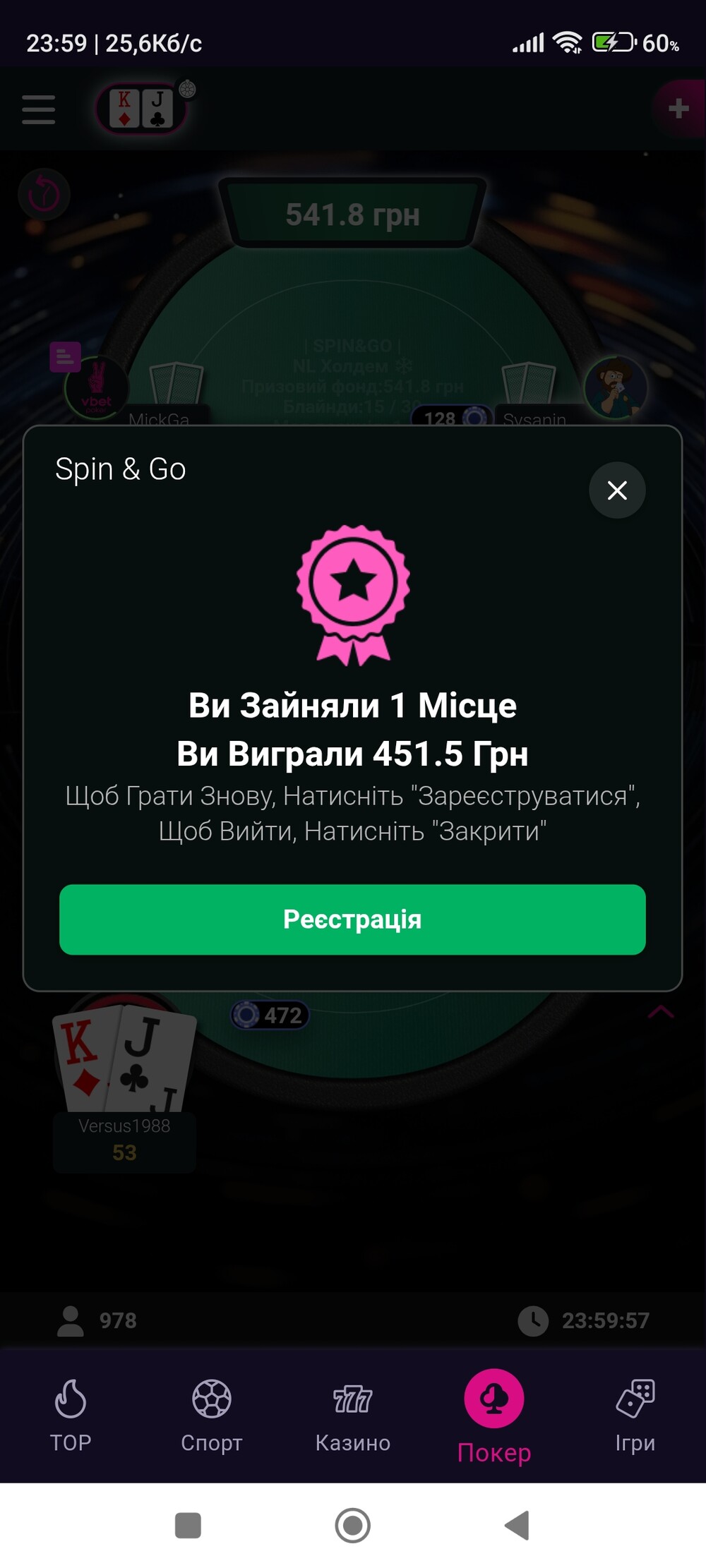This screenshot has width=706, height=1568.
Task: Close the Spin & Go result dialog
Action: (x=617, y=490)
